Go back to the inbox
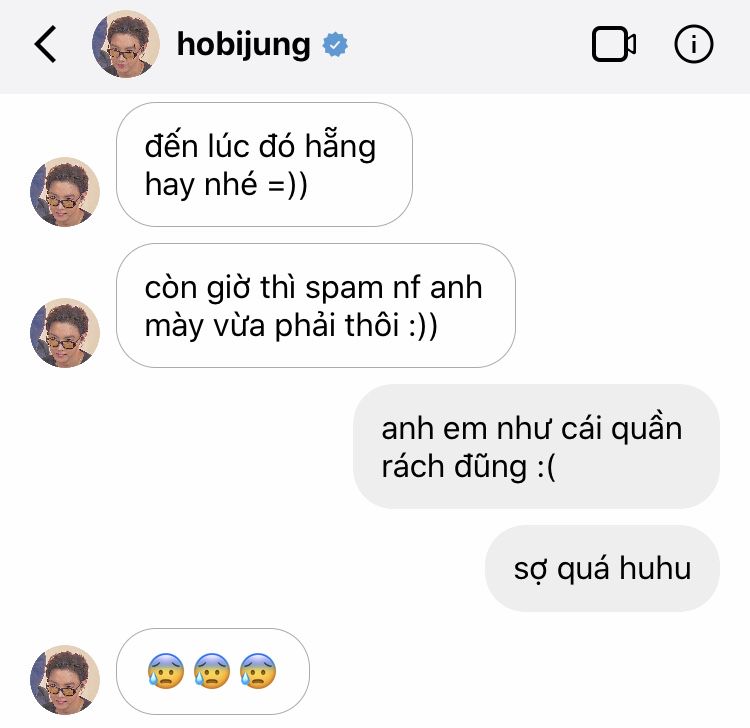Image resolution: width=750 pixels, height=728 pixels. tap(45, 45)
